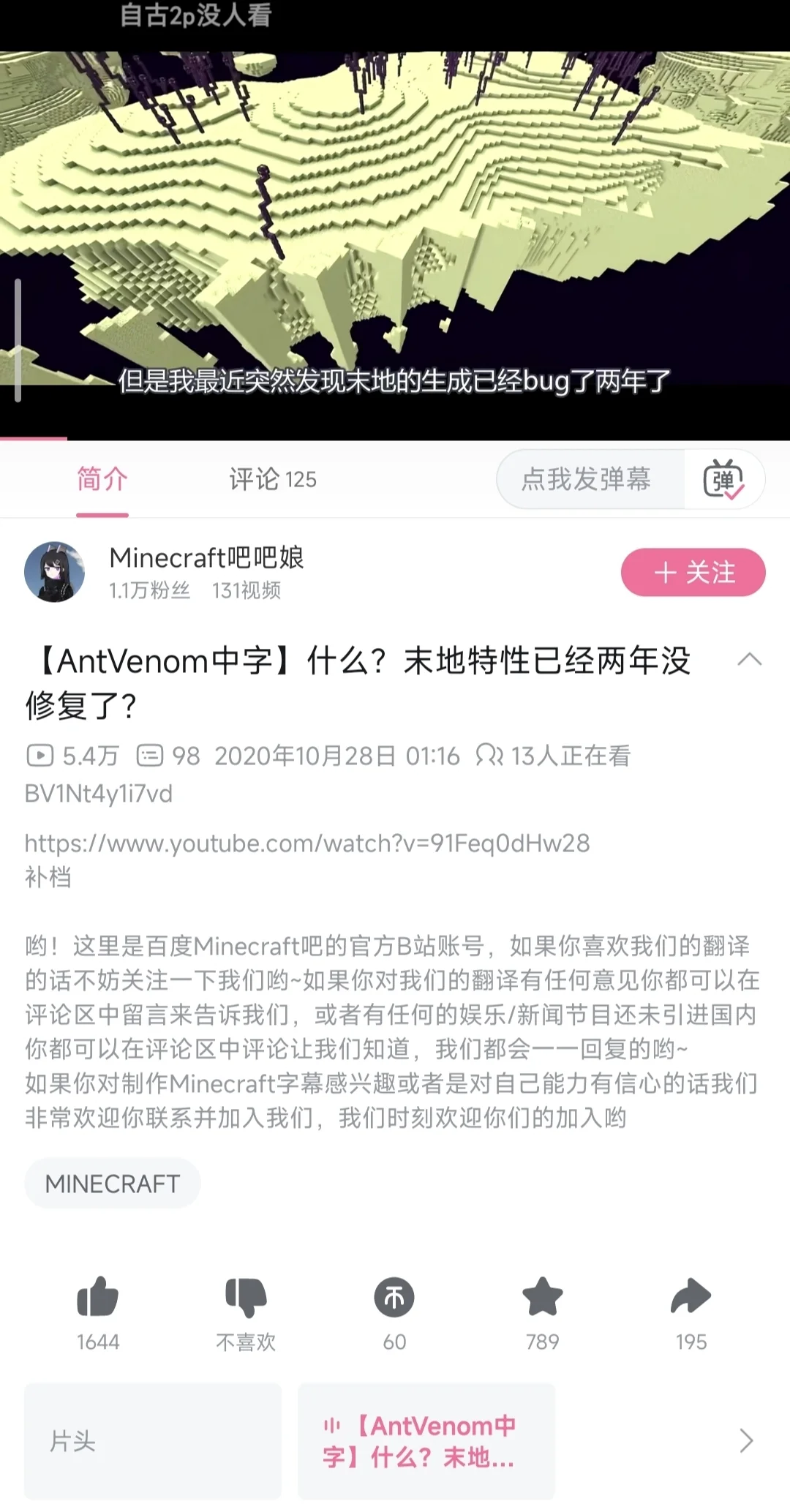Open the MINECRAFT tag chip
This screenshot has height=1512, width=790.
tap(113, 1184)
